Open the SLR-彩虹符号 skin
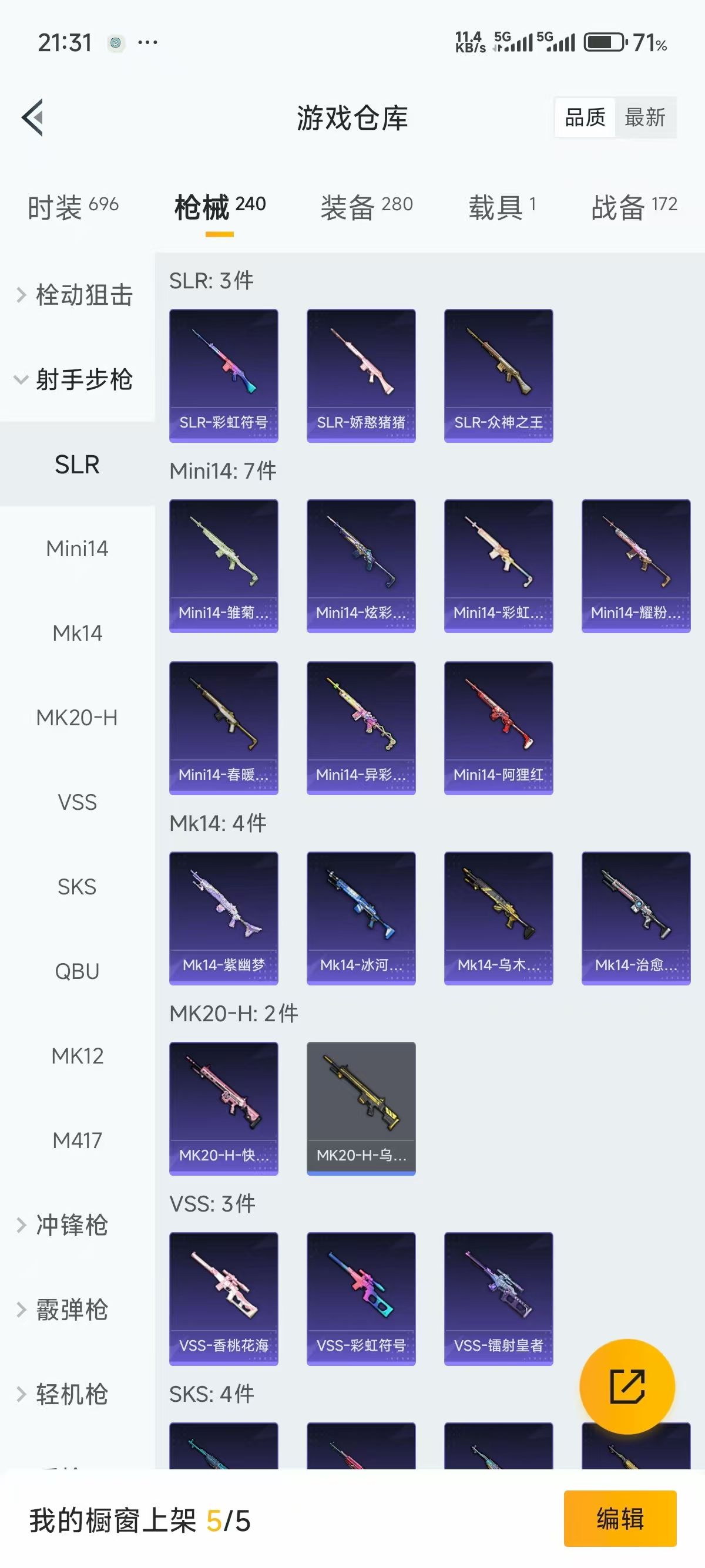The width and height of the screenshot is (705, 1568). coord(223,375)
